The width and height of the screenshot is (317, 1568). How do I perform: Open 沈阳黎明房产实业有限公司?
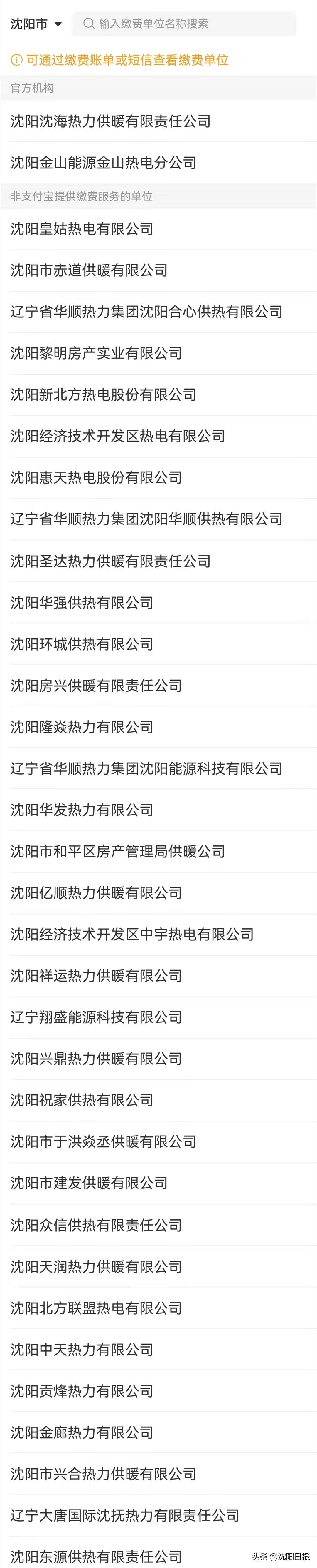[96, 353]
